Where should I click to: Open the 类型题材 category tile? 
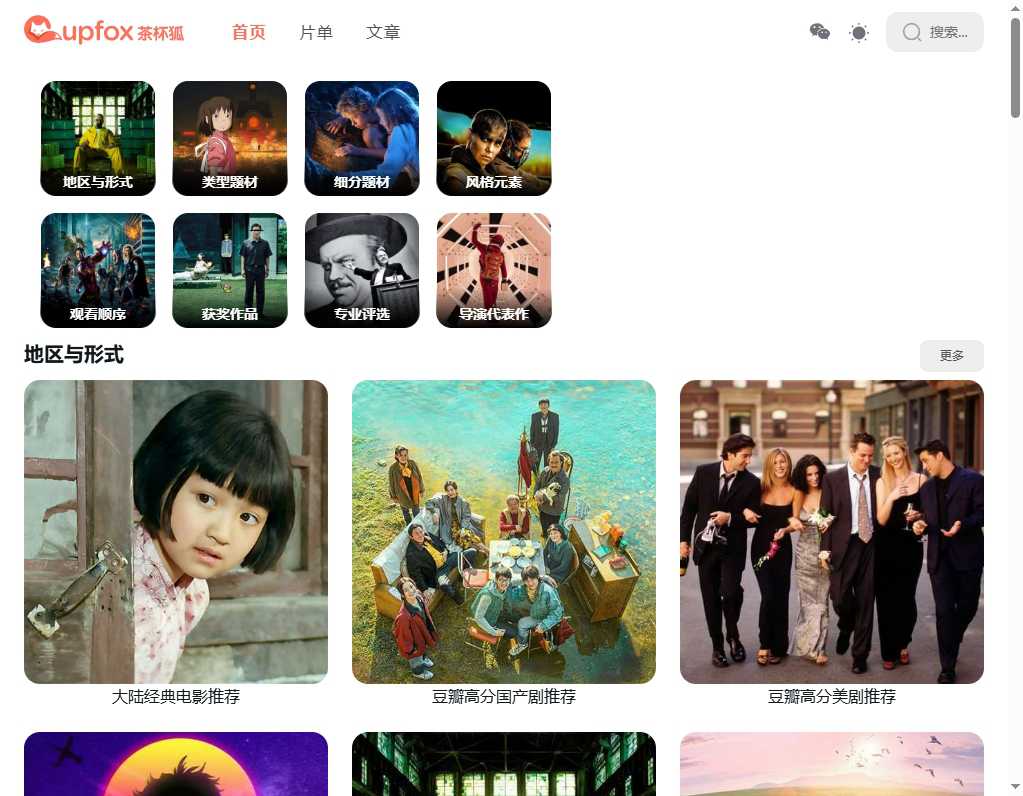(x=230, y=138)
